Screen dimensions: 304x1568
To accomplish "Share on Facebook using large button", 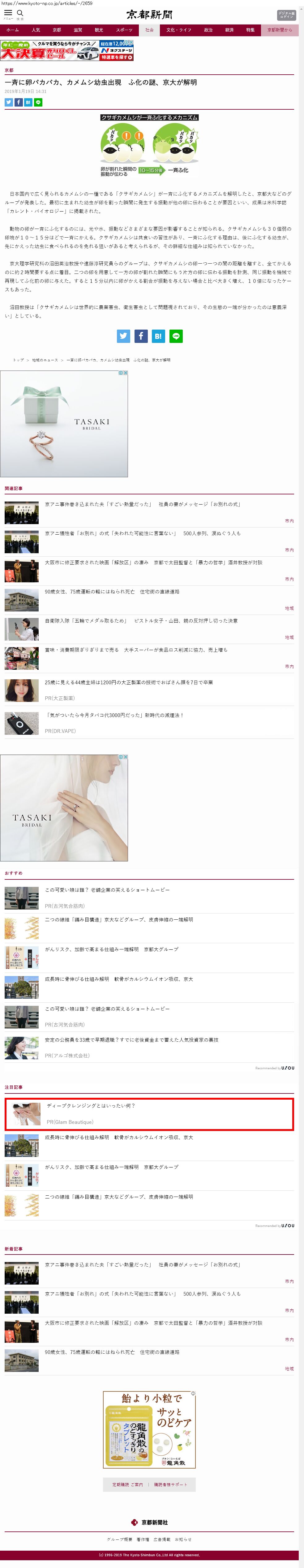I will coord(141,336).
